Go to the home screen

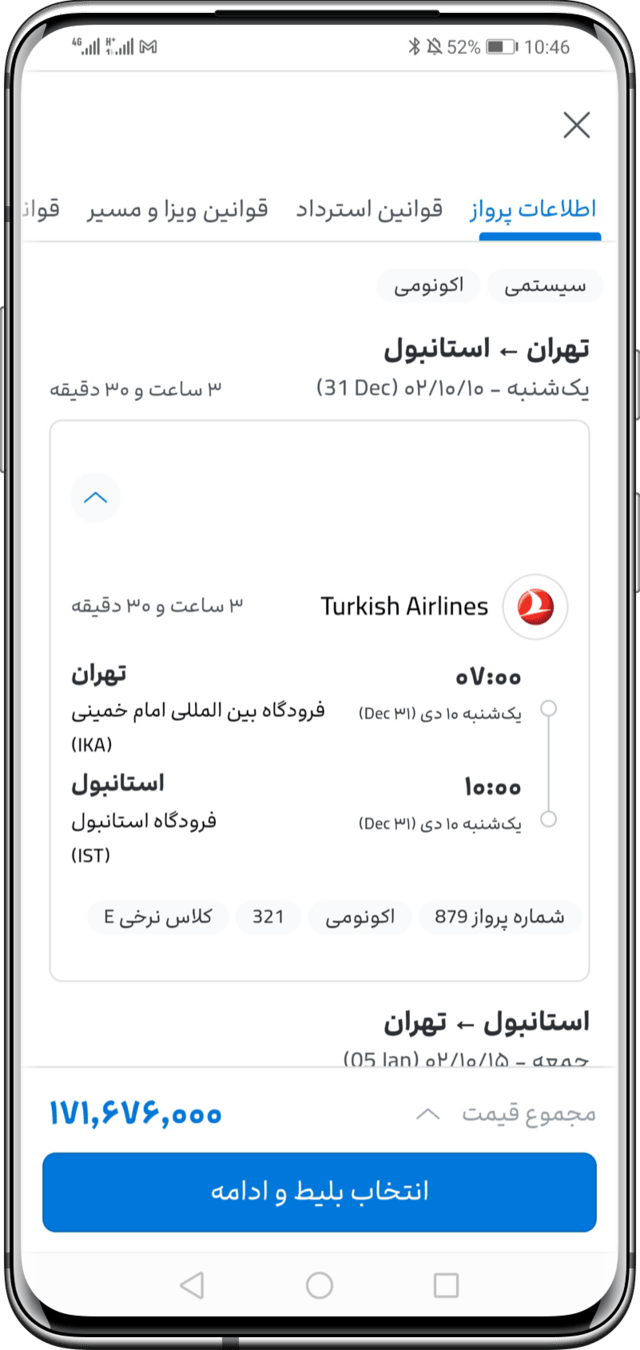pyautogui.click(x=319, y=1285)
